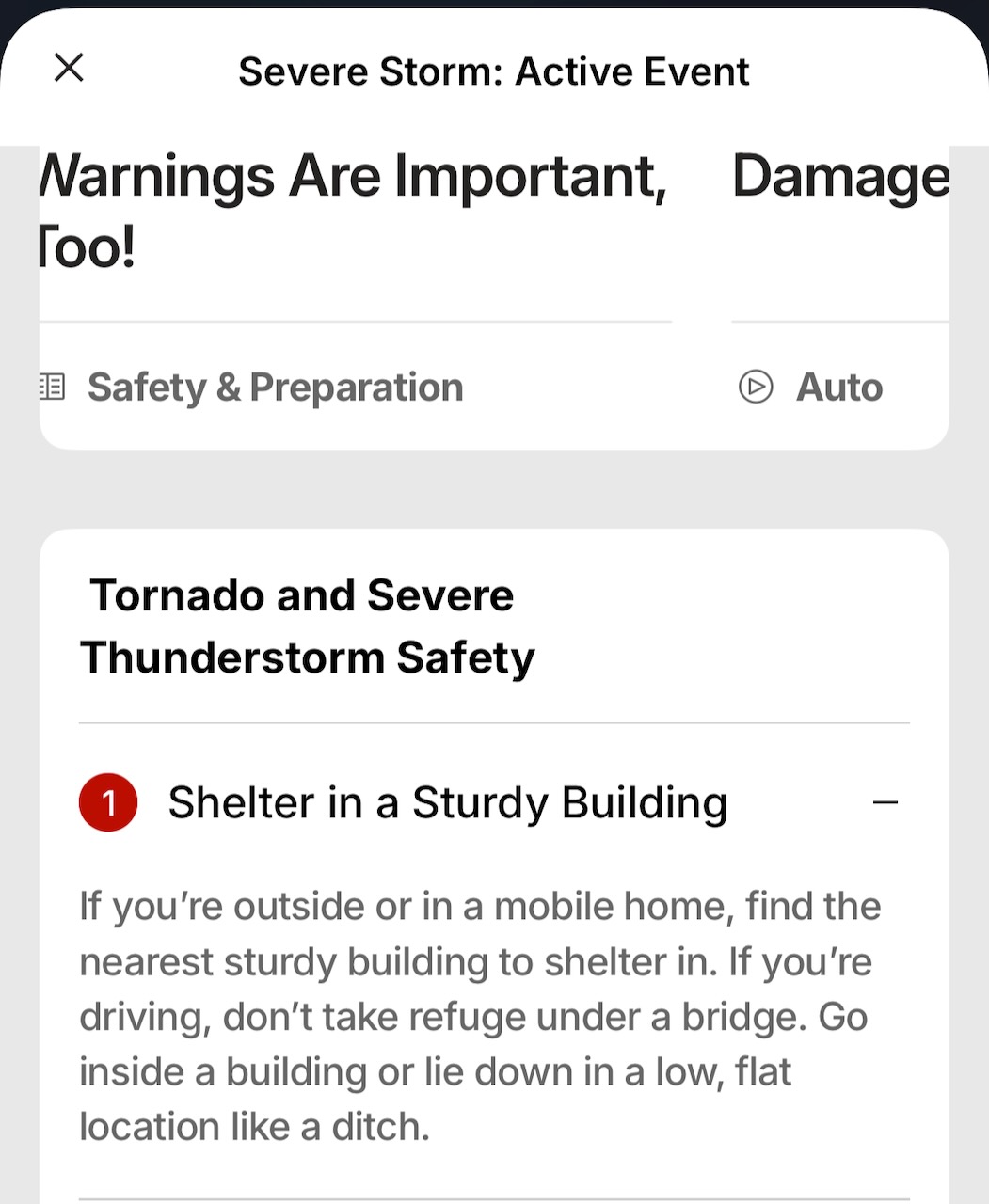Collapse the Shelter in a Sturdy Building section
Image resolution: width=989 pixels, height=1204 pixels.
point(885,803)
